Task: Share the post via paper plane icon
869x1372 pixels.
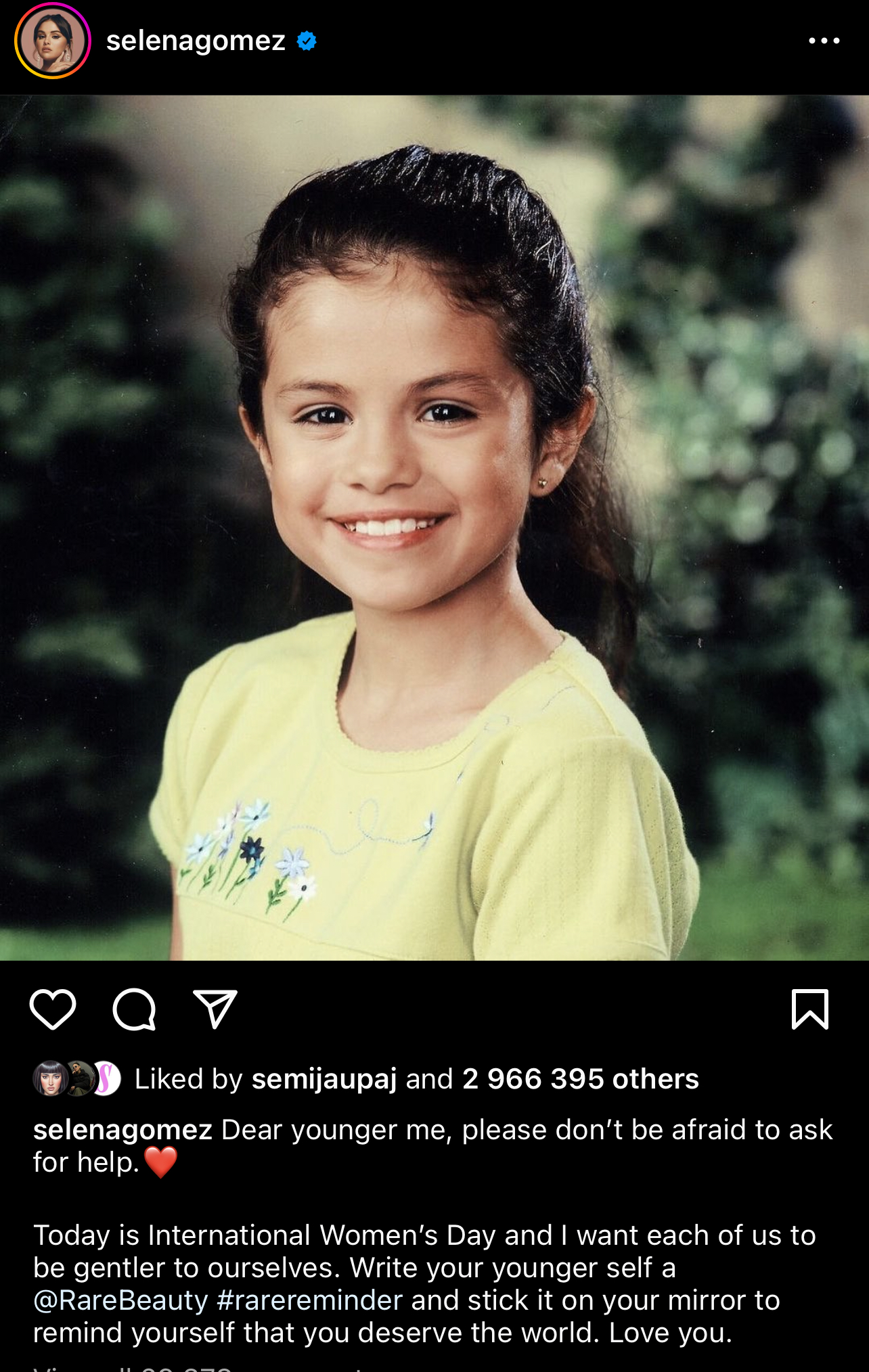Action: coord(215,1009)
